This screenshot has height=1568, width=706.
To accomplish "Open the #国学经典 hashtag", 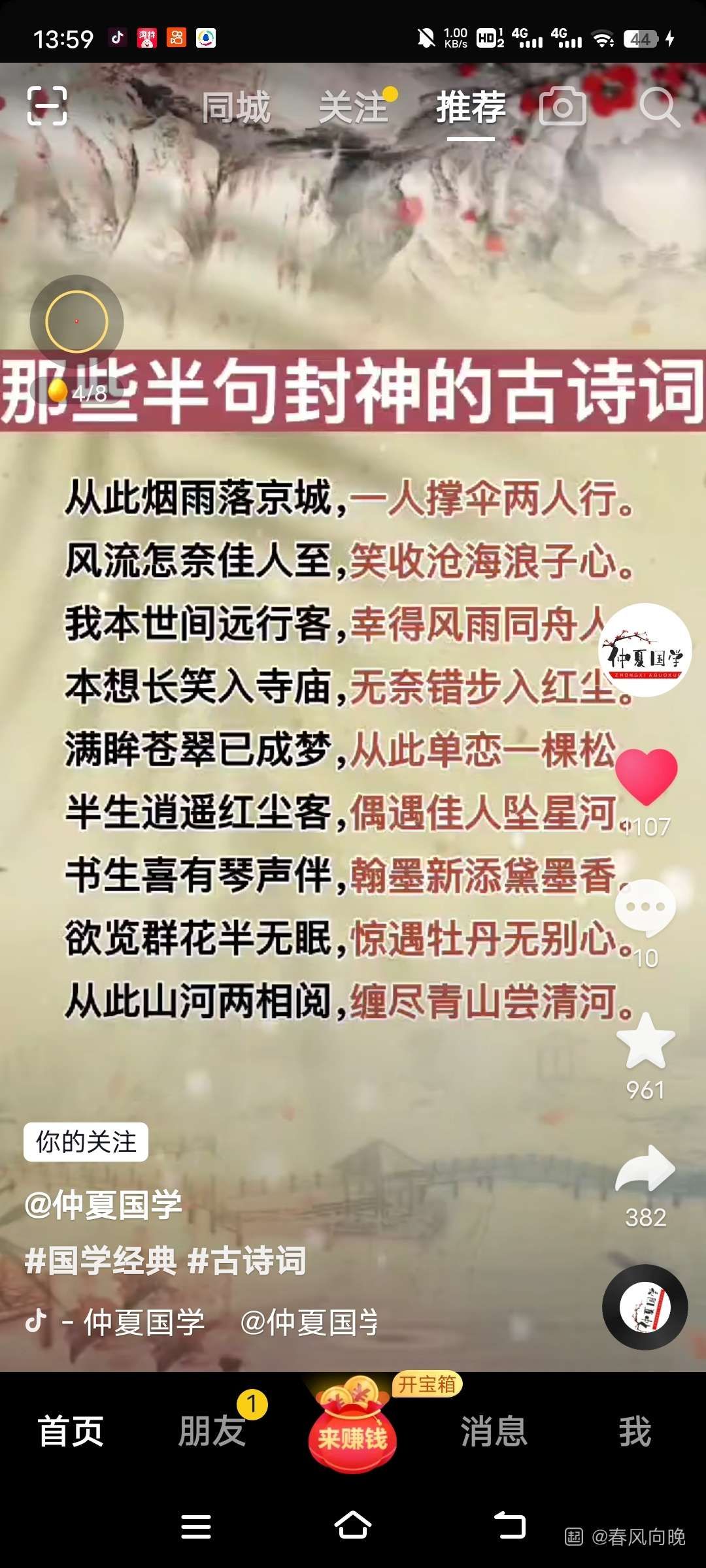I will click(x=101, y=1261).
